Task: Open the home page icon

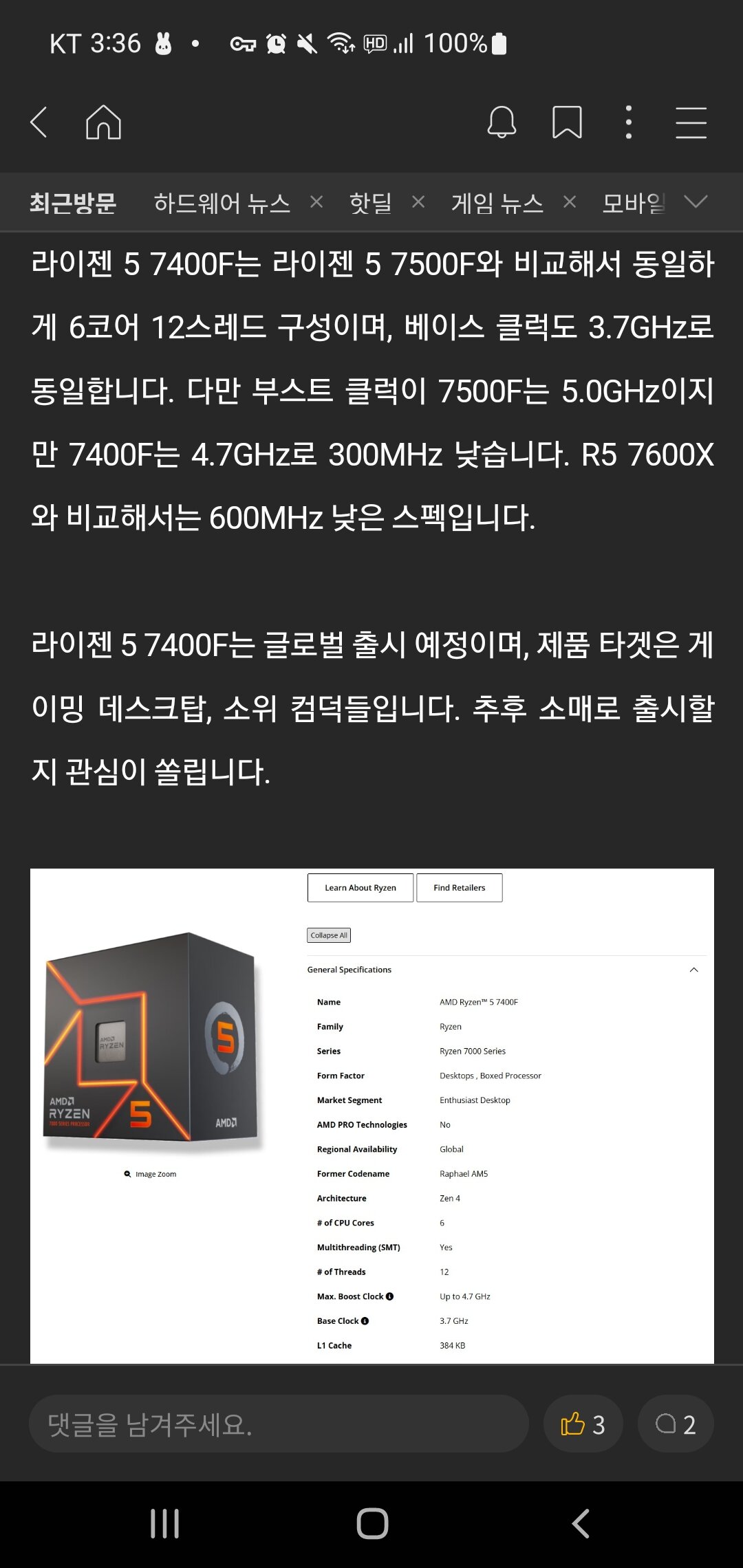Action: coord(103,122)
